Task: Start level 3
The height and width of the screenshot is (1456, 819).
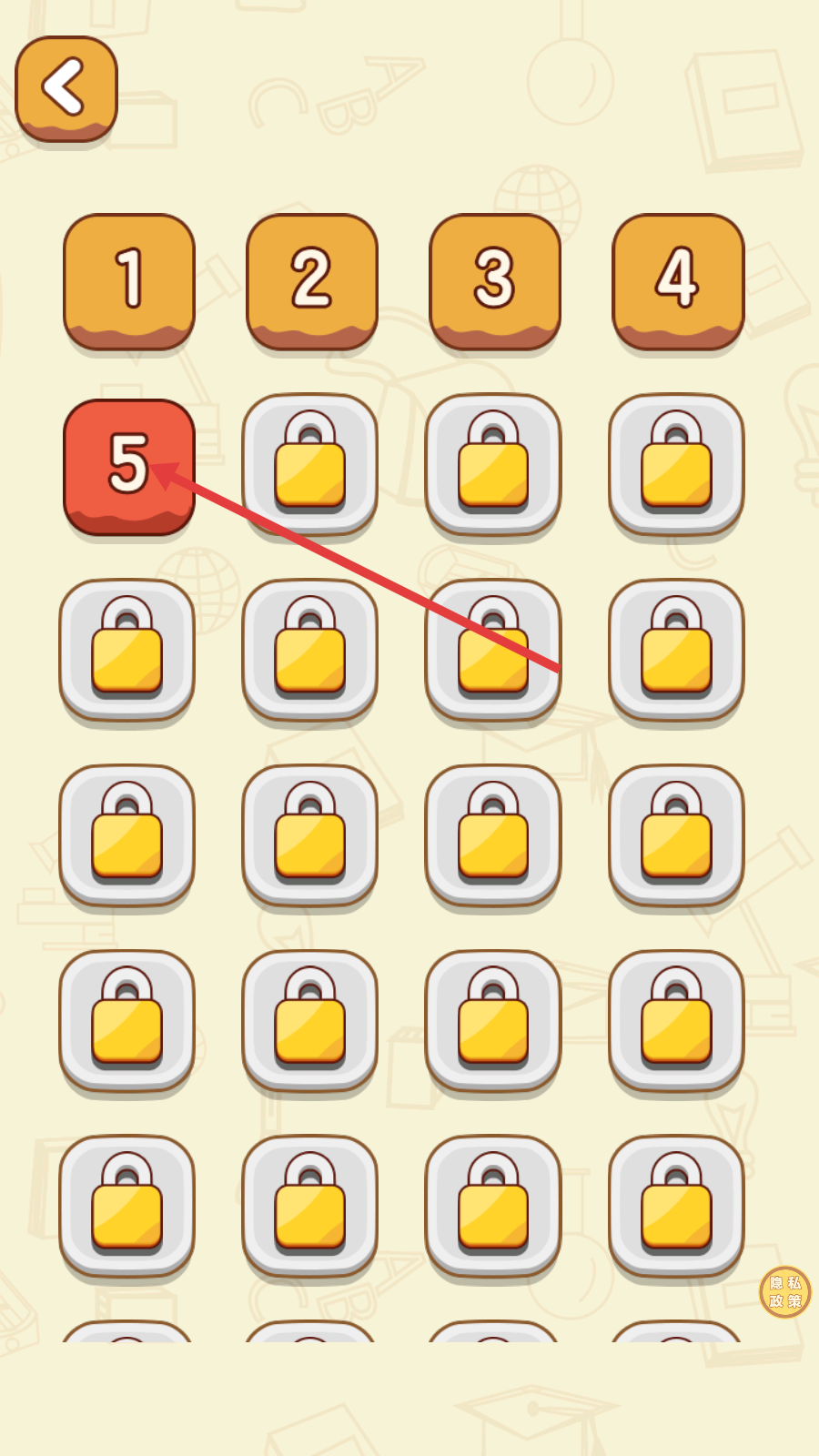Action: coord(495,280)
